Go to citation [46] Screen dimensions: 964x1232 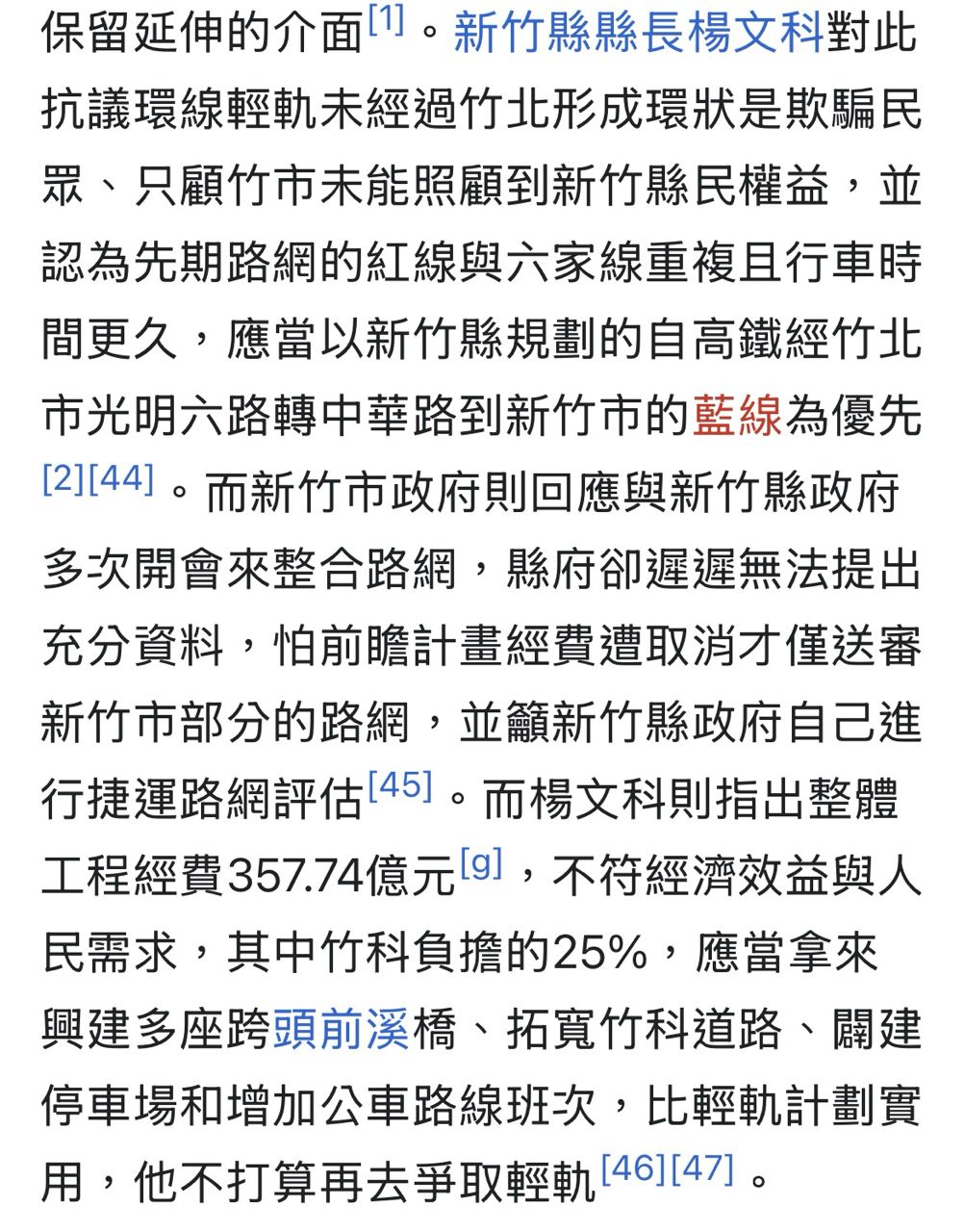(633, 1168)
